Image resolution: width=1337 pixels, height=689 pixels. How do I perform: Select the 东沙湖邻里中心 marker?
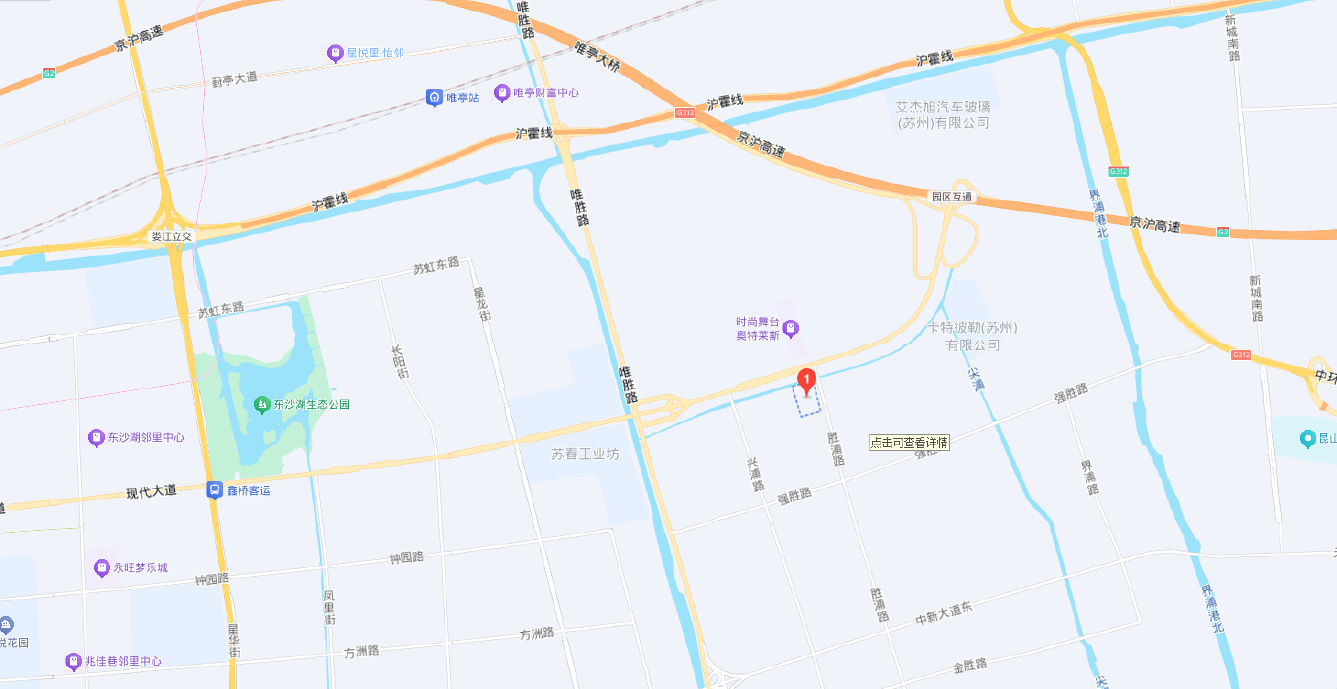click(x=96, y=438)
